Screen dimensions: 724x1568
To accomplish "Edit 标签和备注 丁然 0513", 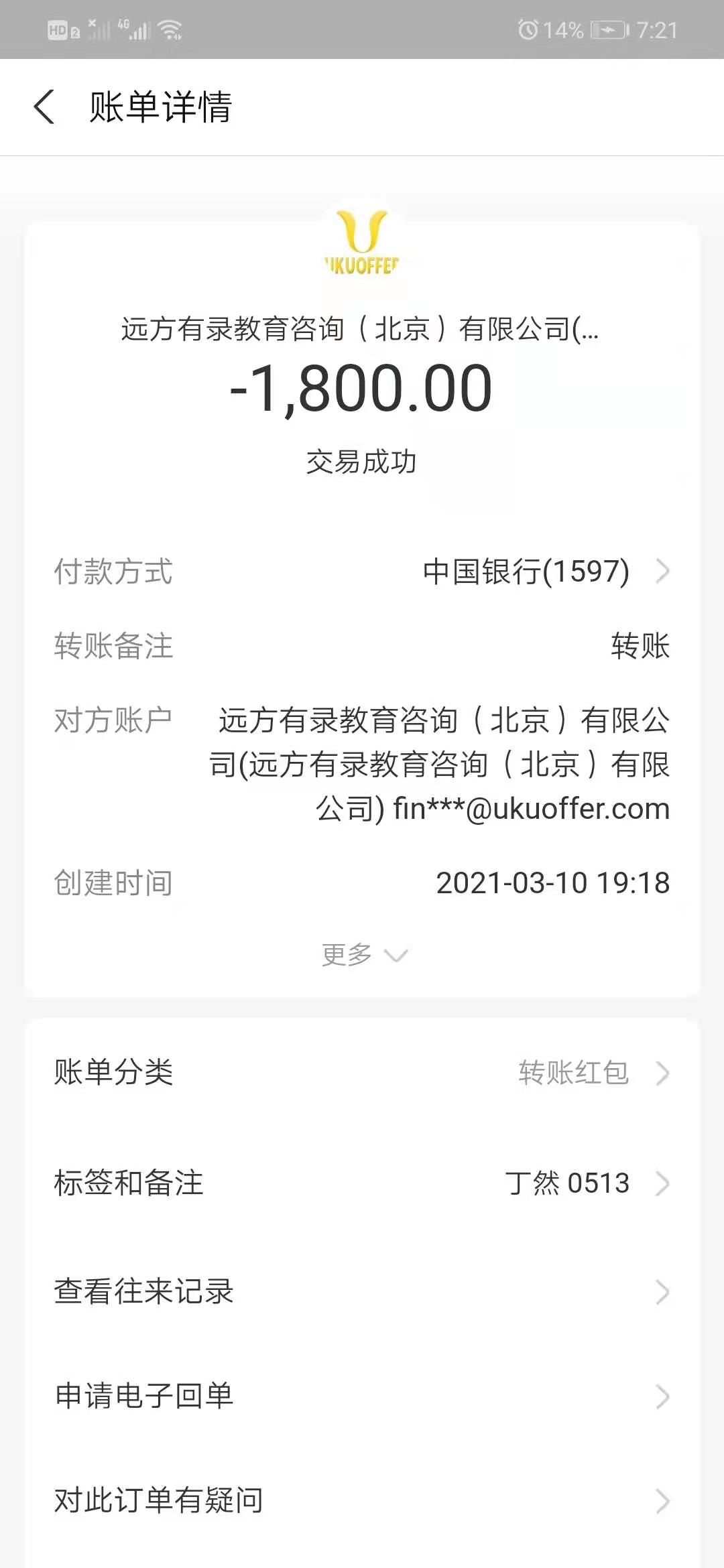I will pos(362,1183).
